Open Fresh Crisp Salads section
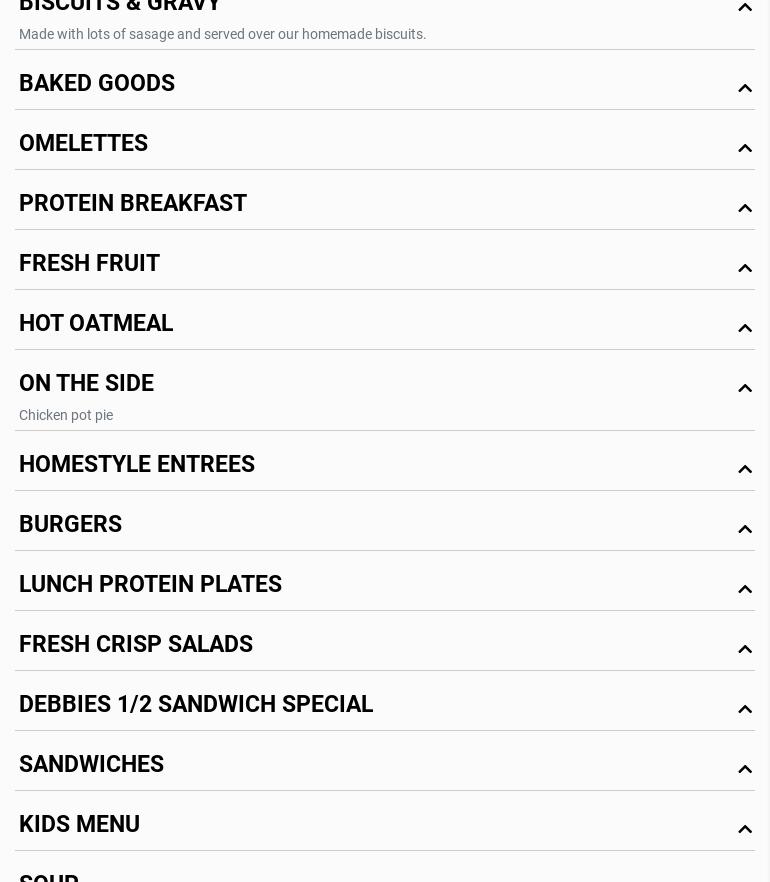Screen dimensions: 770x882 (136, 645)
